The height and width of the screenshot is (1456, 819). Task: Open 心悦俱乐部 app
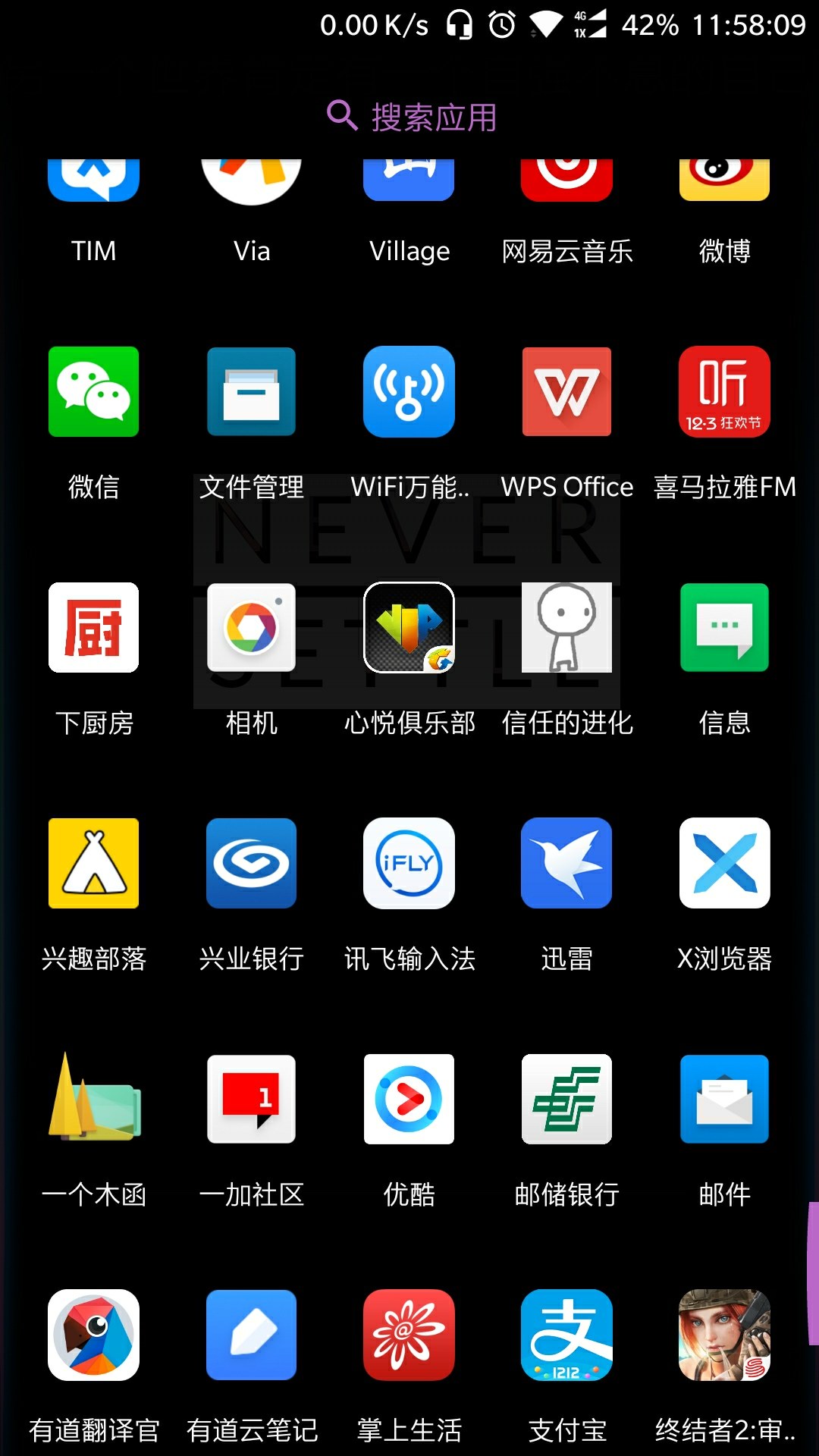coord(409,628)
